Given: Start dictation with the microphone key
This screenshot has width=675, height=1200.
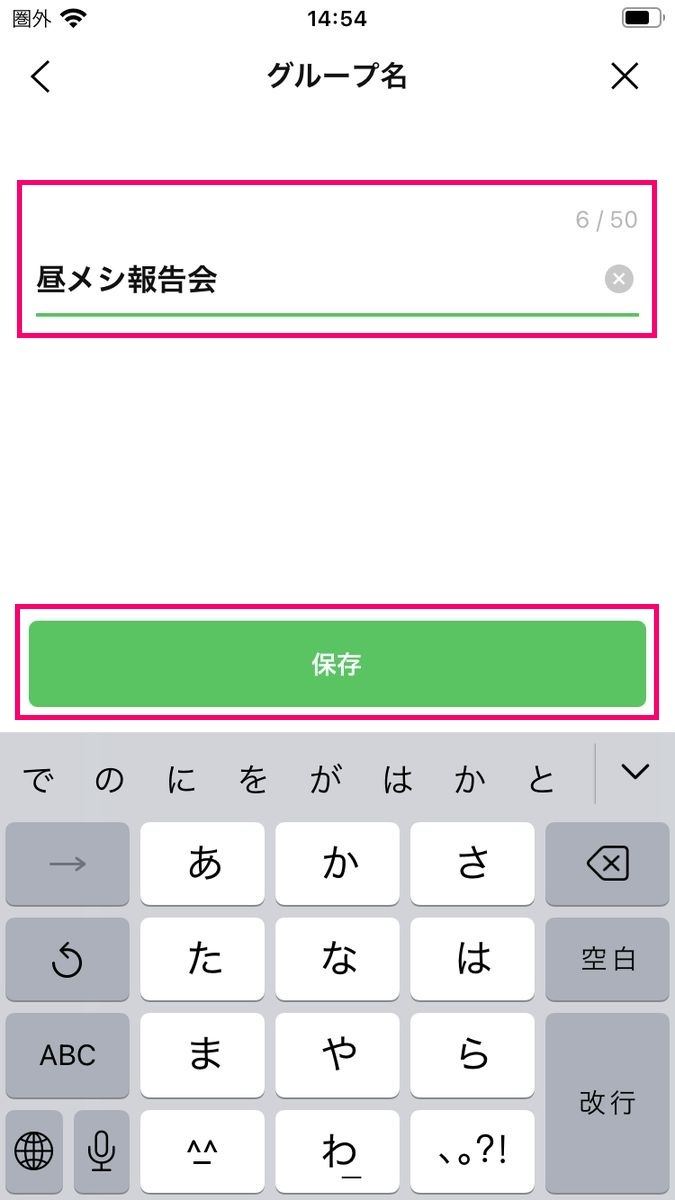Looking at the screenshot, I should coord(101,1152).
